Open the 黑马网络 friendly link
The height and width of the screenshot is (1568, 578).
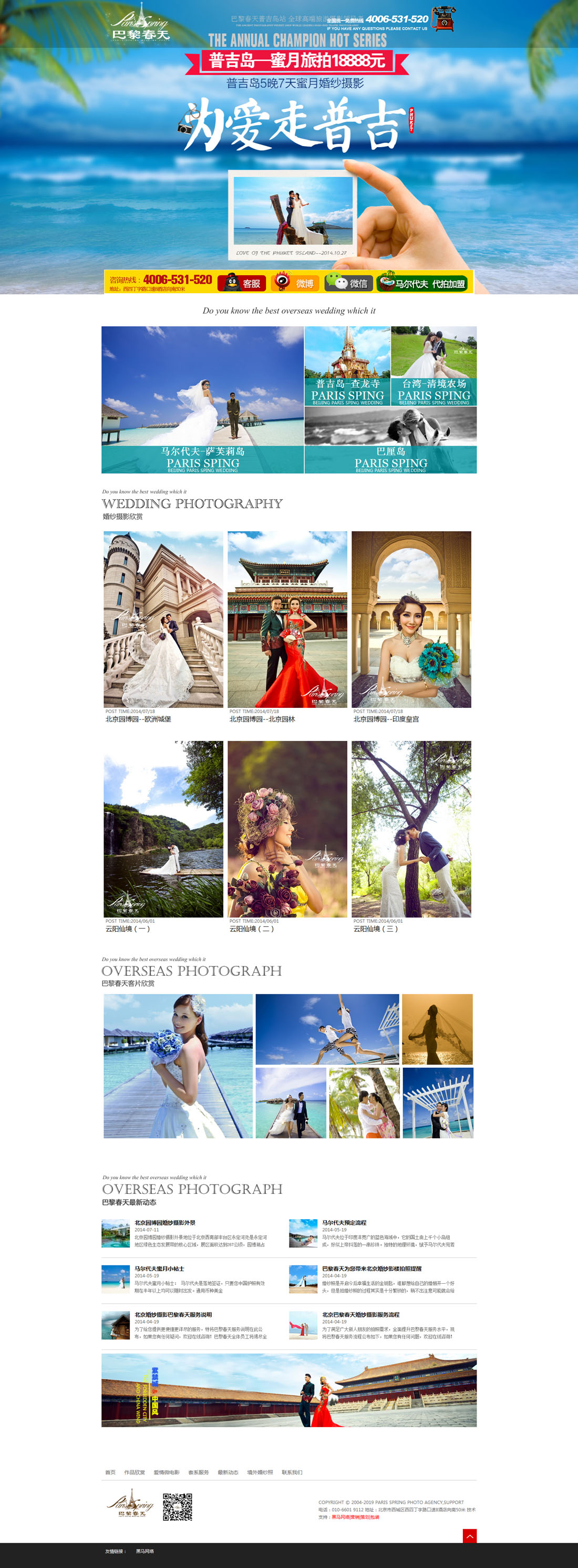pyautogui.click(x=145, y=1551)
